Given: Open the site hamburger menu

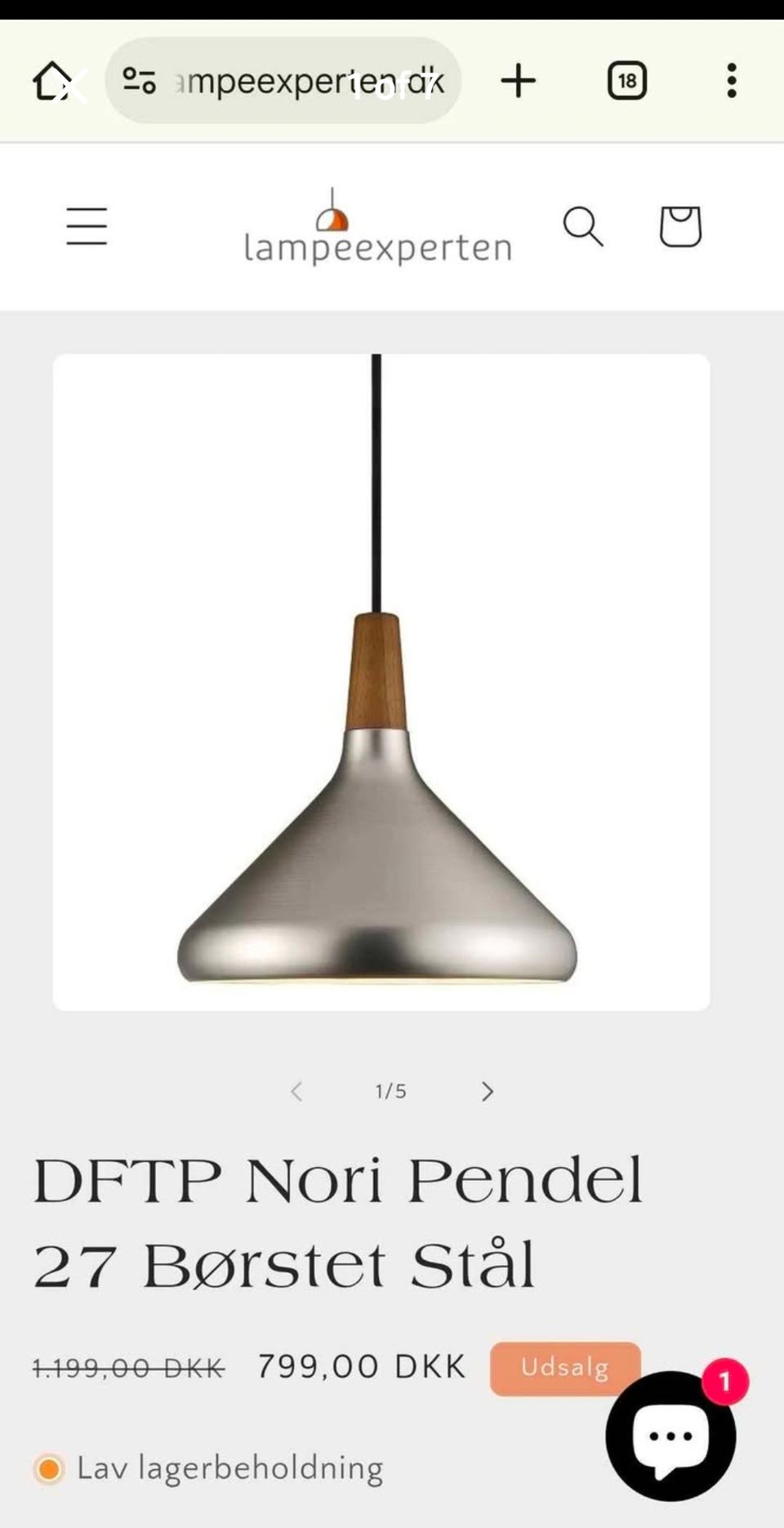Looking at the screenshot, I should [x=87, y=226].
